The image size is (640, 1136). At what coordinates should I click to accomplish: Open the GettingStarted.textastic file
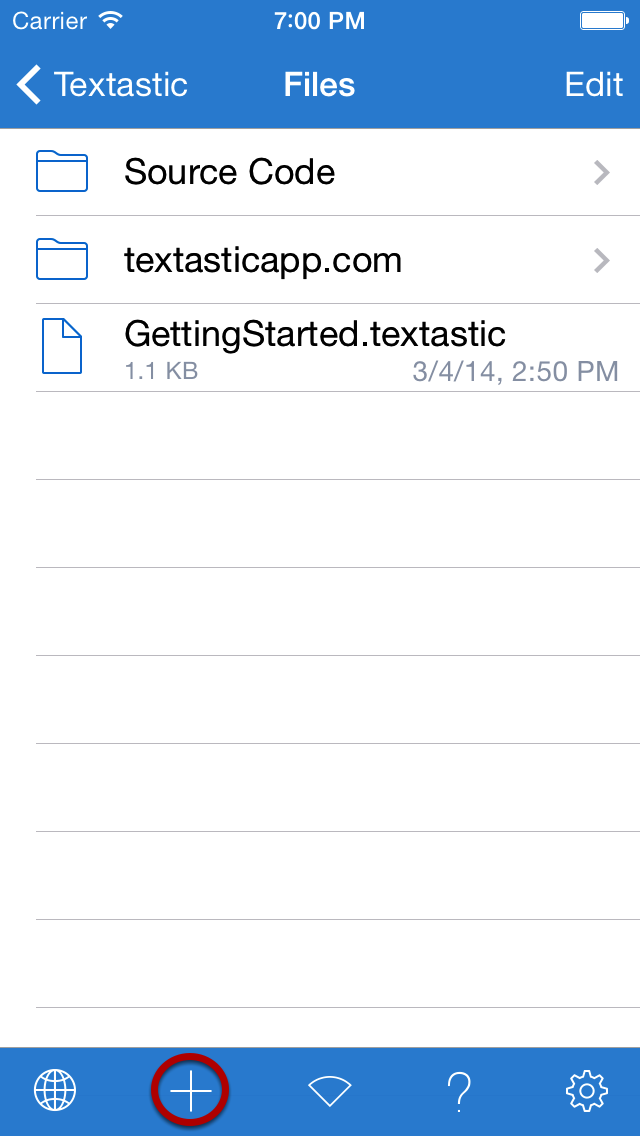(320, 348)
